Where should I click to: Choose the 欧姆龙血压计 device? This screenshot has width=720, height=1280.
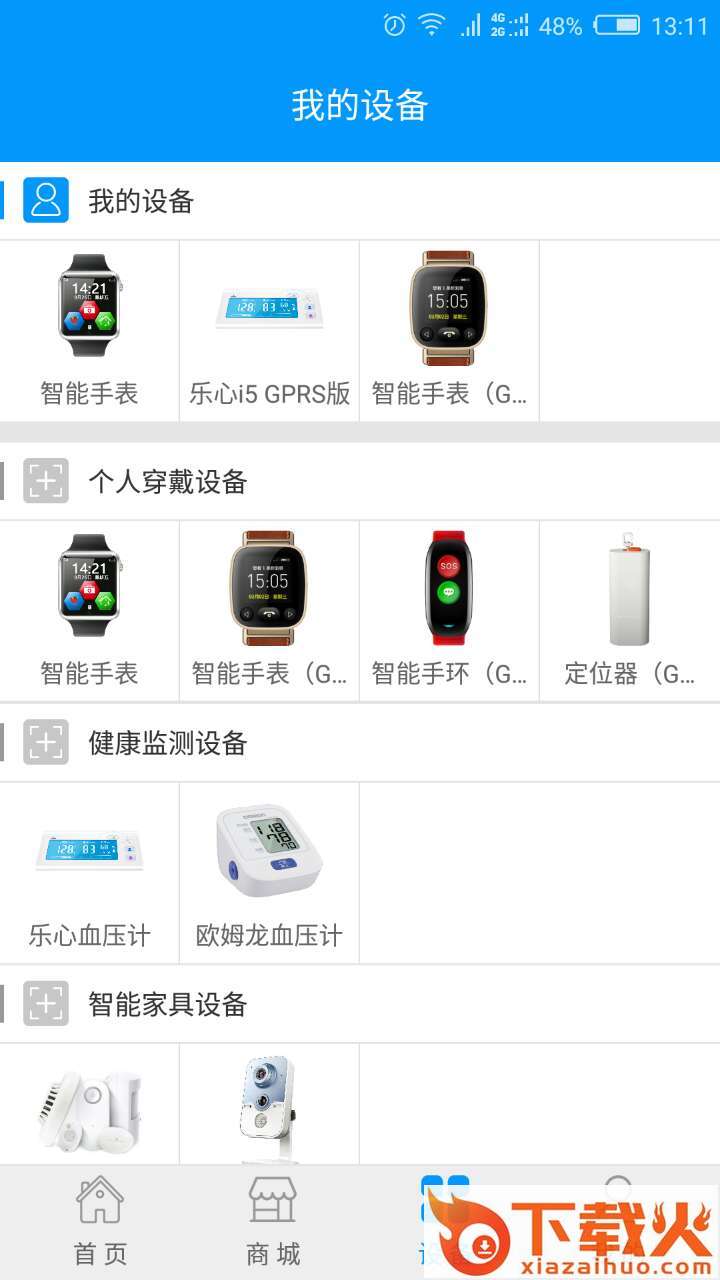(x=269, y=872)
